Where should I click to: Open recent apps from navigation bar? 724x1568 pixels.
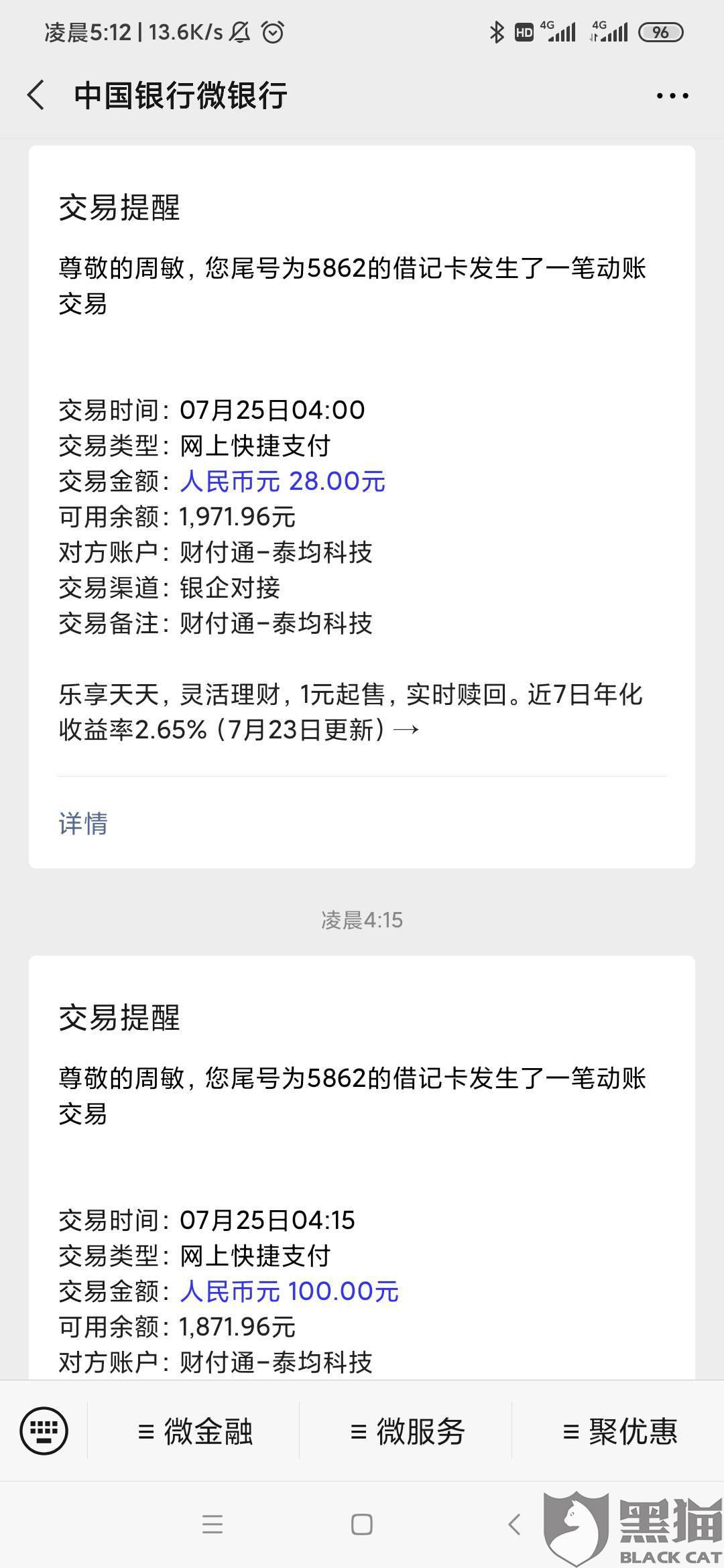(x=213, y=1524)
